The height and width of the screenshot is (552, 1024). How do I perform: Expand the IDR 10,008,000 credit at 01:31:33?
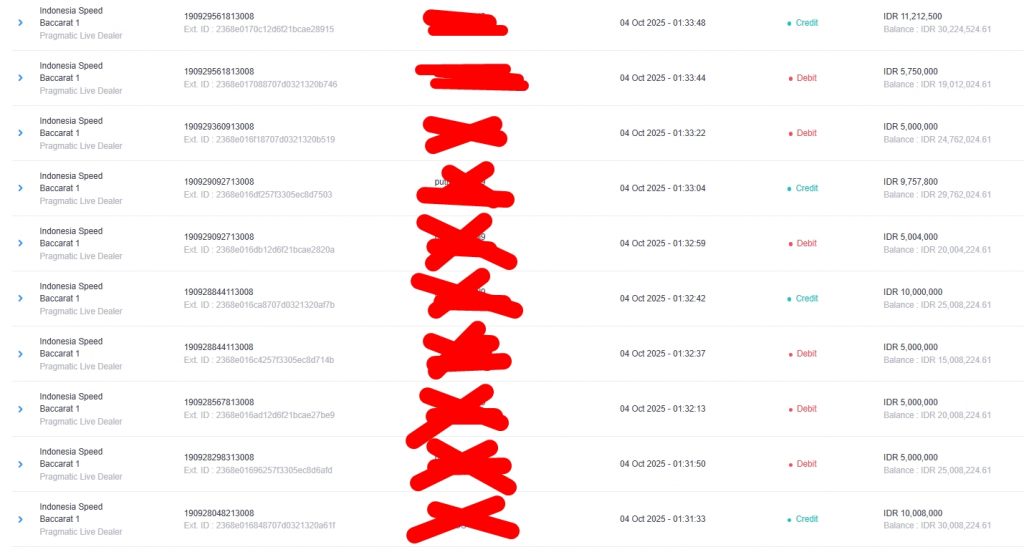point(20,519)
